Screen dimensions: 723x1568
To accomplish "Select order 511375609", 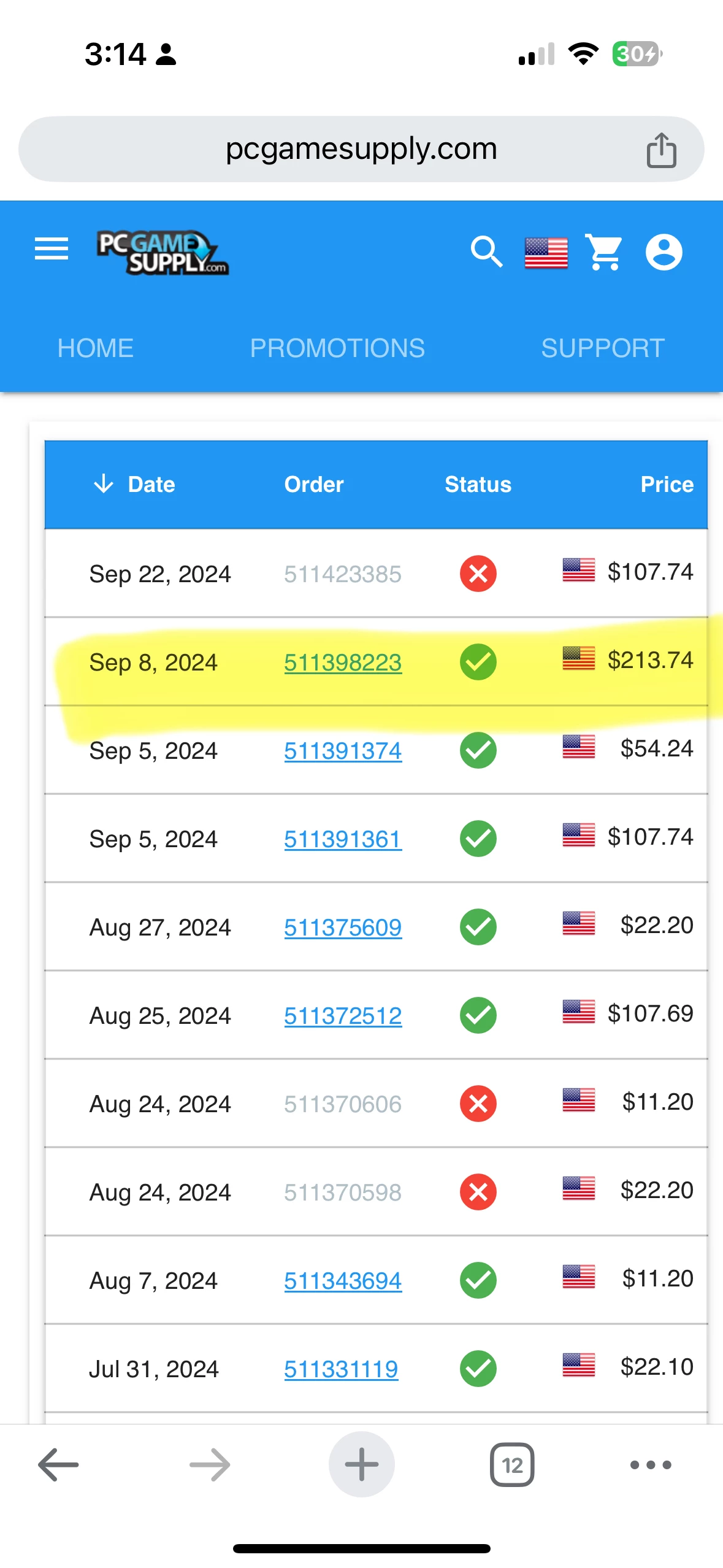I will tap(343, 928).
